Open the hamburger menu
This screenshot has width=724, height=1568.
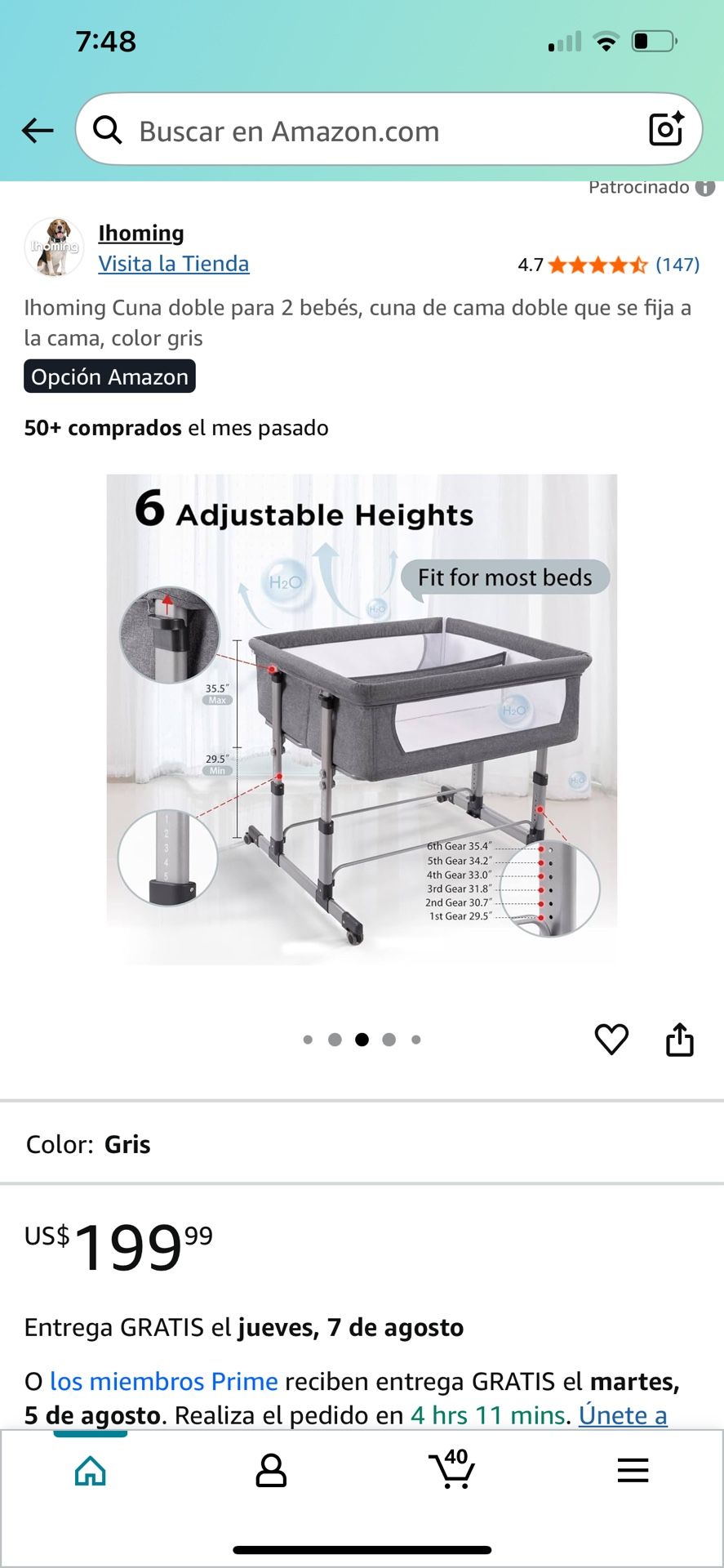[632, 1470]
